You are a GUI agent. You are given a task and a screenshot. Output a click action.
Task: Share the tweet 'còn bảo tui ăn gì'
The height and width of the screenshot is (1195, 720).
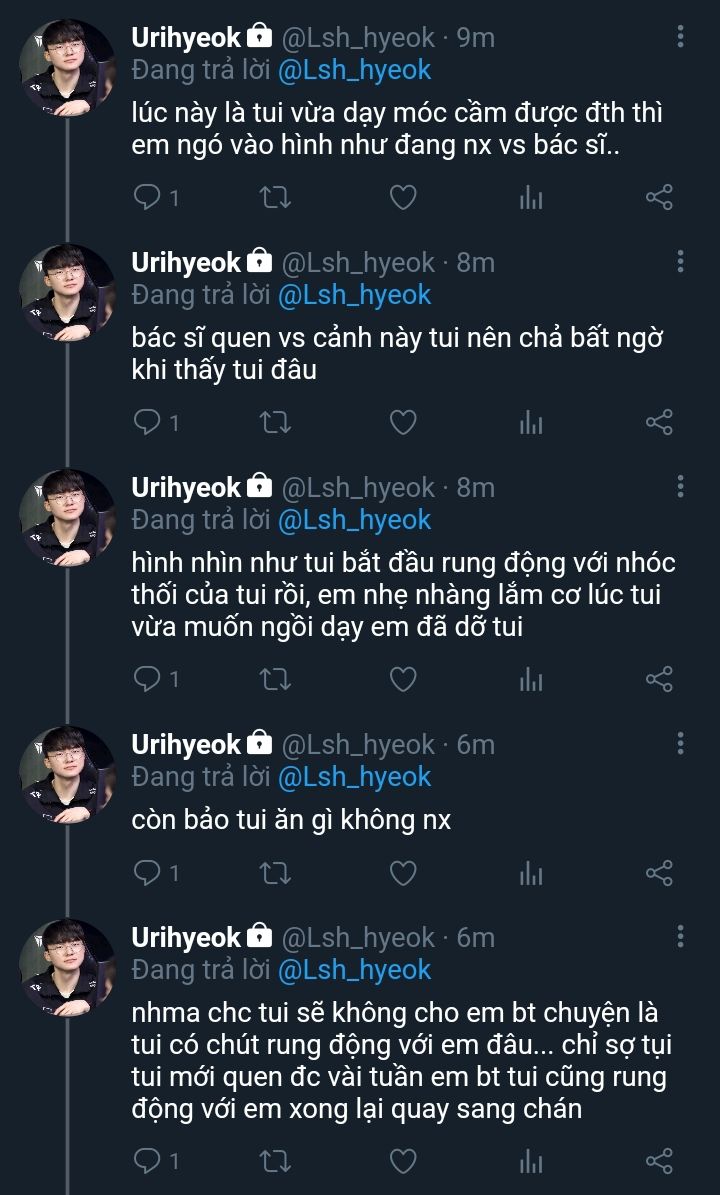click(x=659, y=873)
